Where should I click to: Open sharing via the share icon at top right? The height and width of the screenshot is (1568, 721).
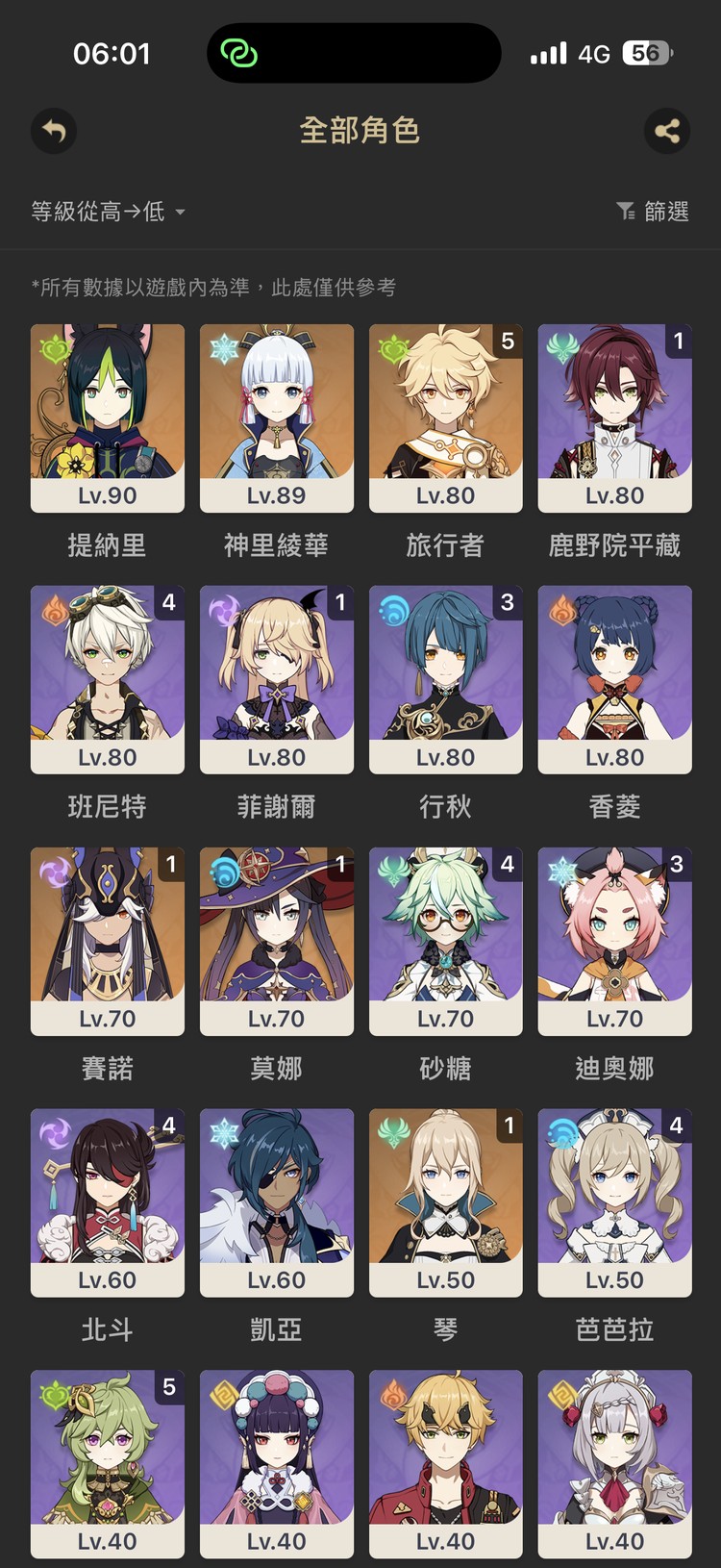(667, 132)
